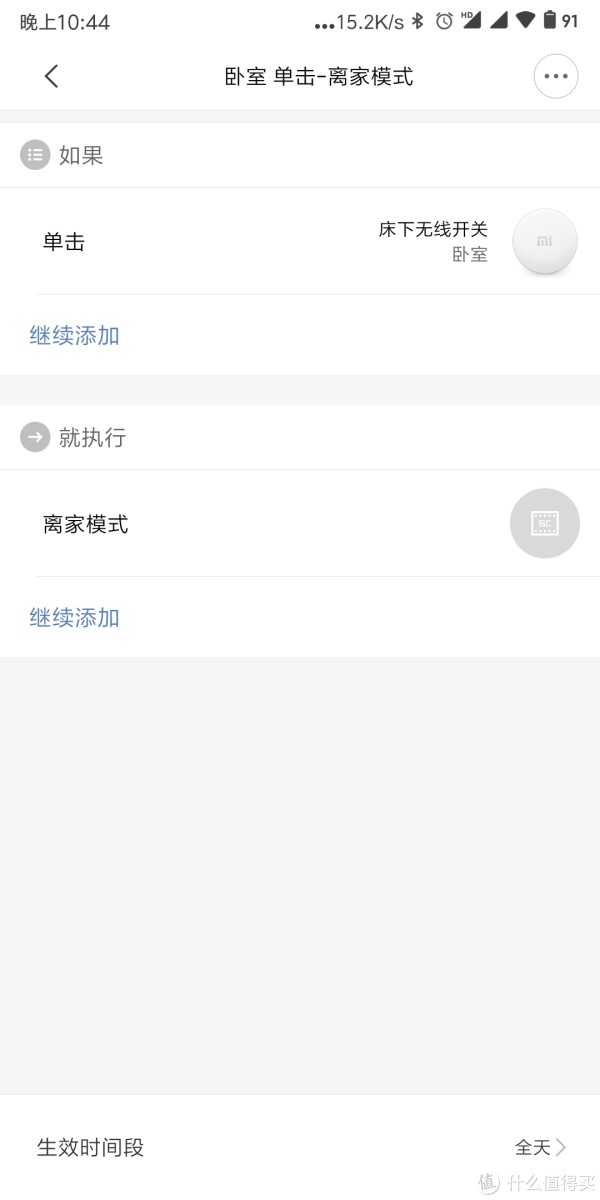Viewport: 600px width, 1200px height.
Task: Tap 继续添加 under the 如果 section
Action: point(75,336)
